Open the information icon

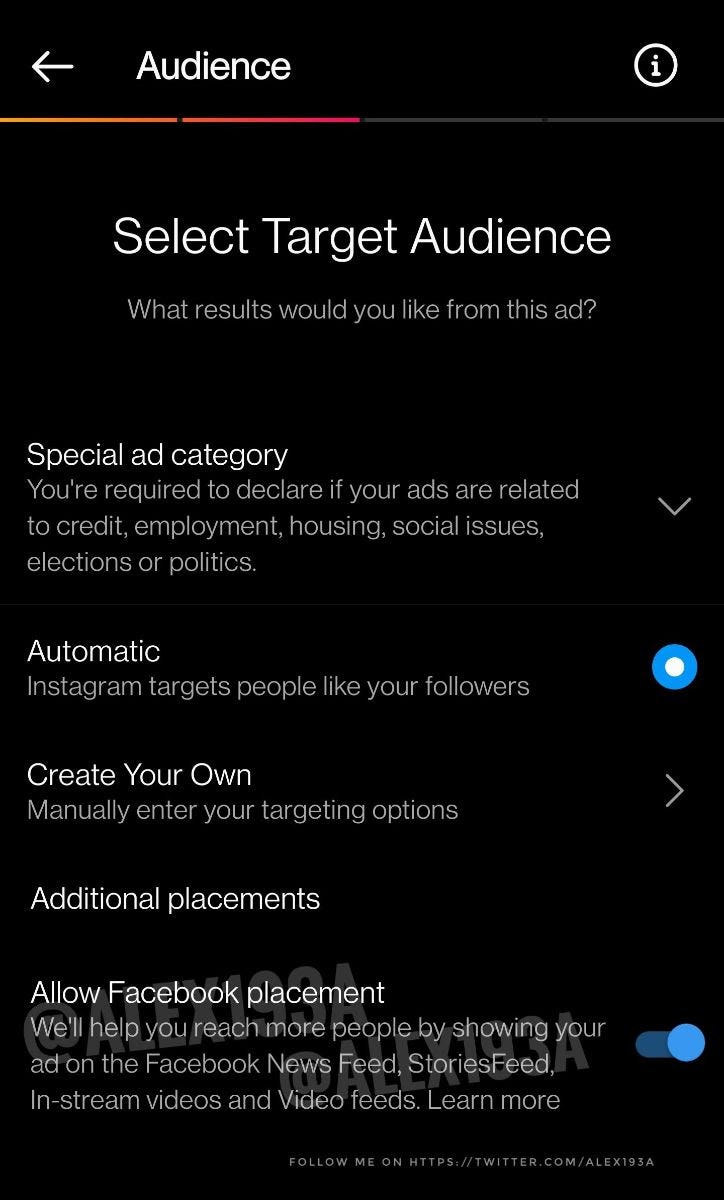pyautogui.click(x=655, y=66)
